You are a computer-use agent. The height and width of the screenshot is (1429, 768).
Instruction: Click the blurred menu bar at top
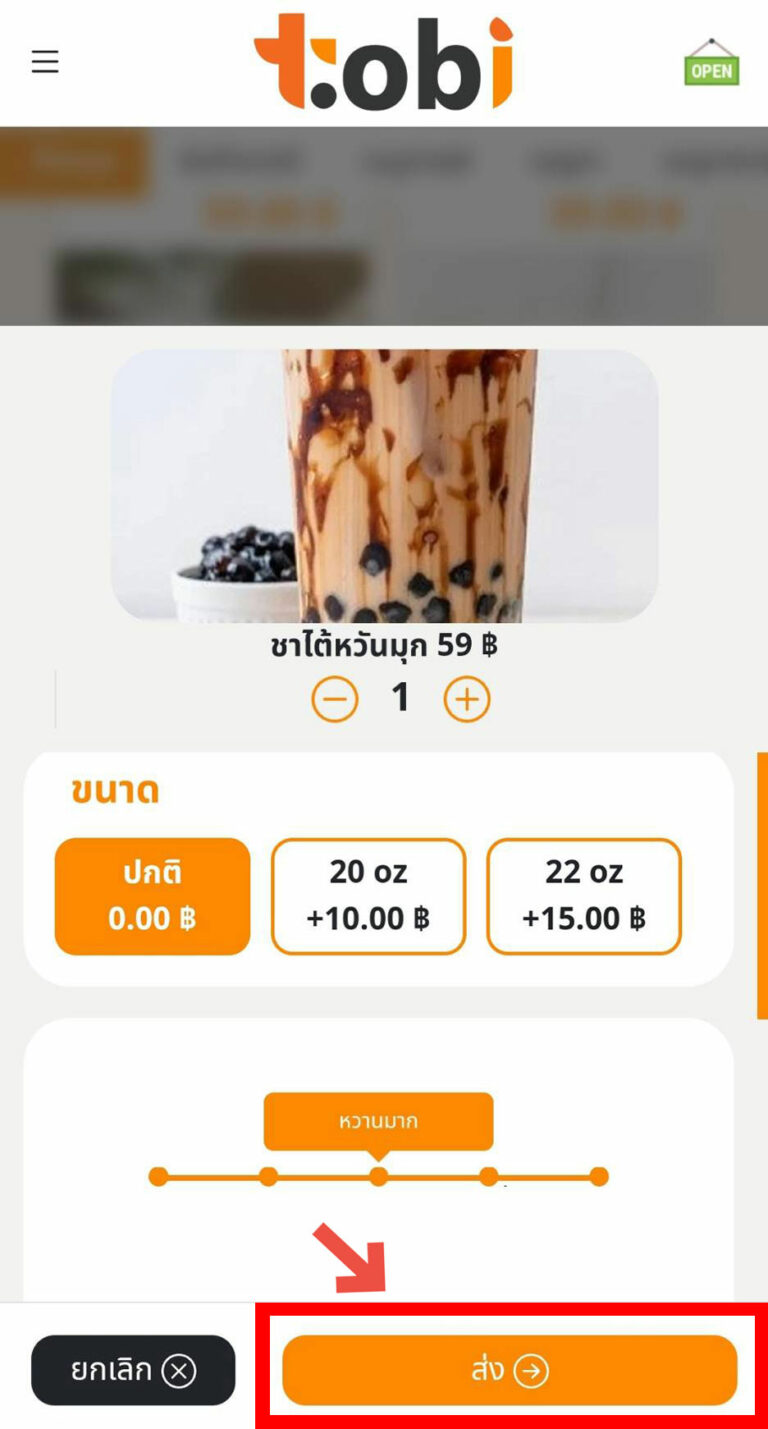click(384, 160)
